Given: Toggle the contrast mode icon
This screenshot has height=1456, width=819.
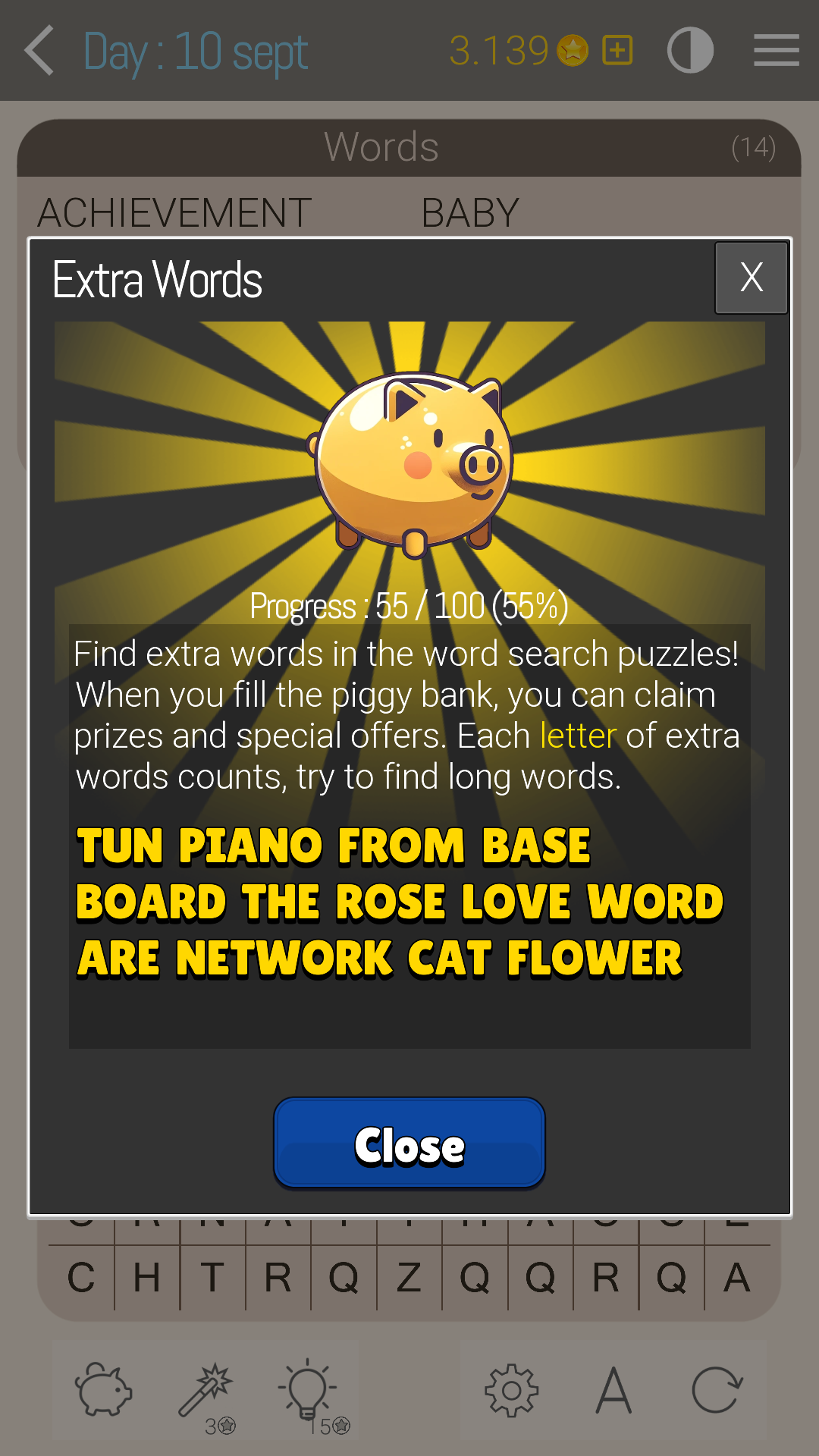Looking at the screenshot, I should pyautogui.click(x=690, y=51).
